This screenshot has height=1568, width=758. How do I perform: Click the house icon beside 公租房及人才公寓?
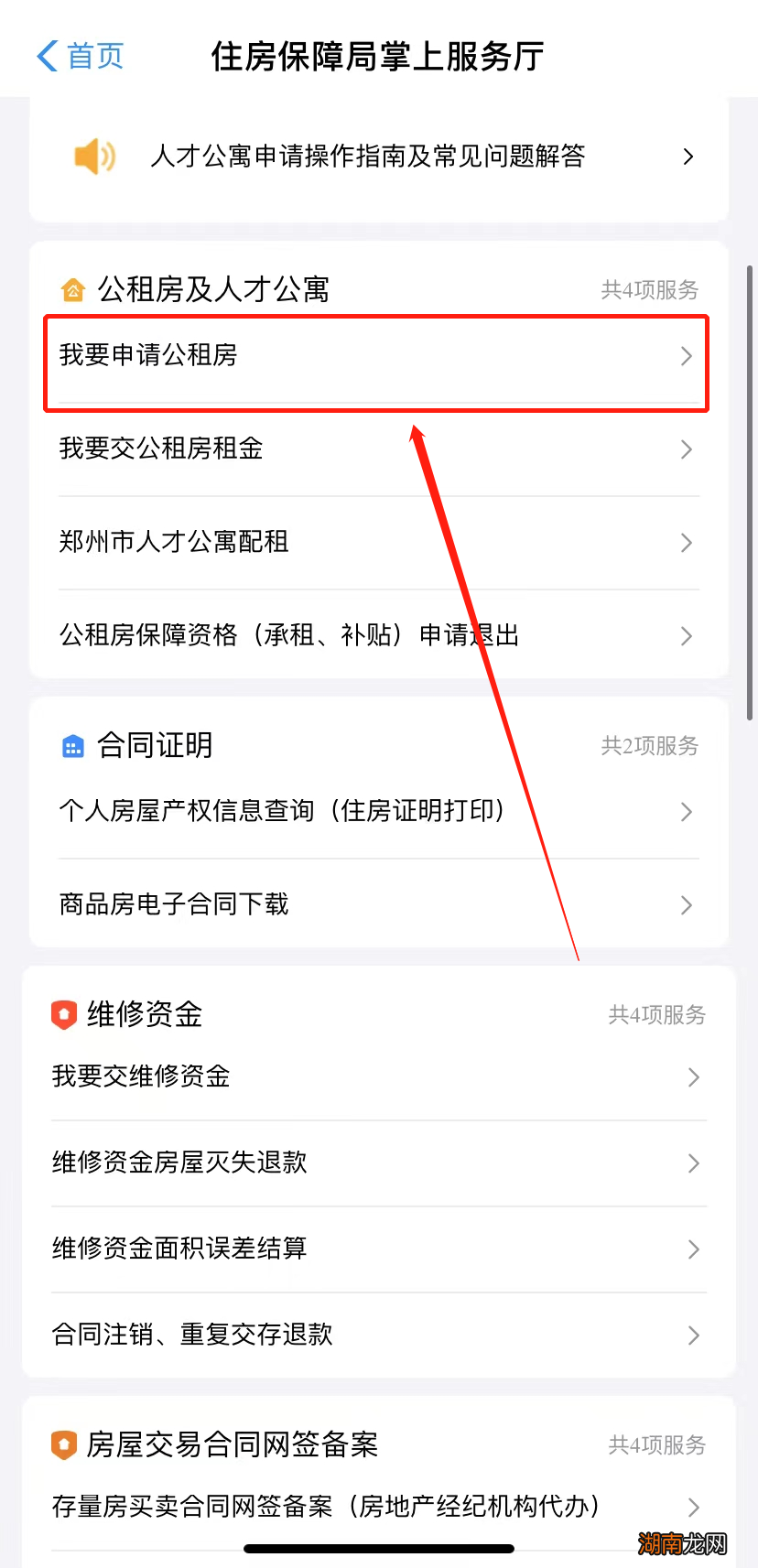[71, 289]
